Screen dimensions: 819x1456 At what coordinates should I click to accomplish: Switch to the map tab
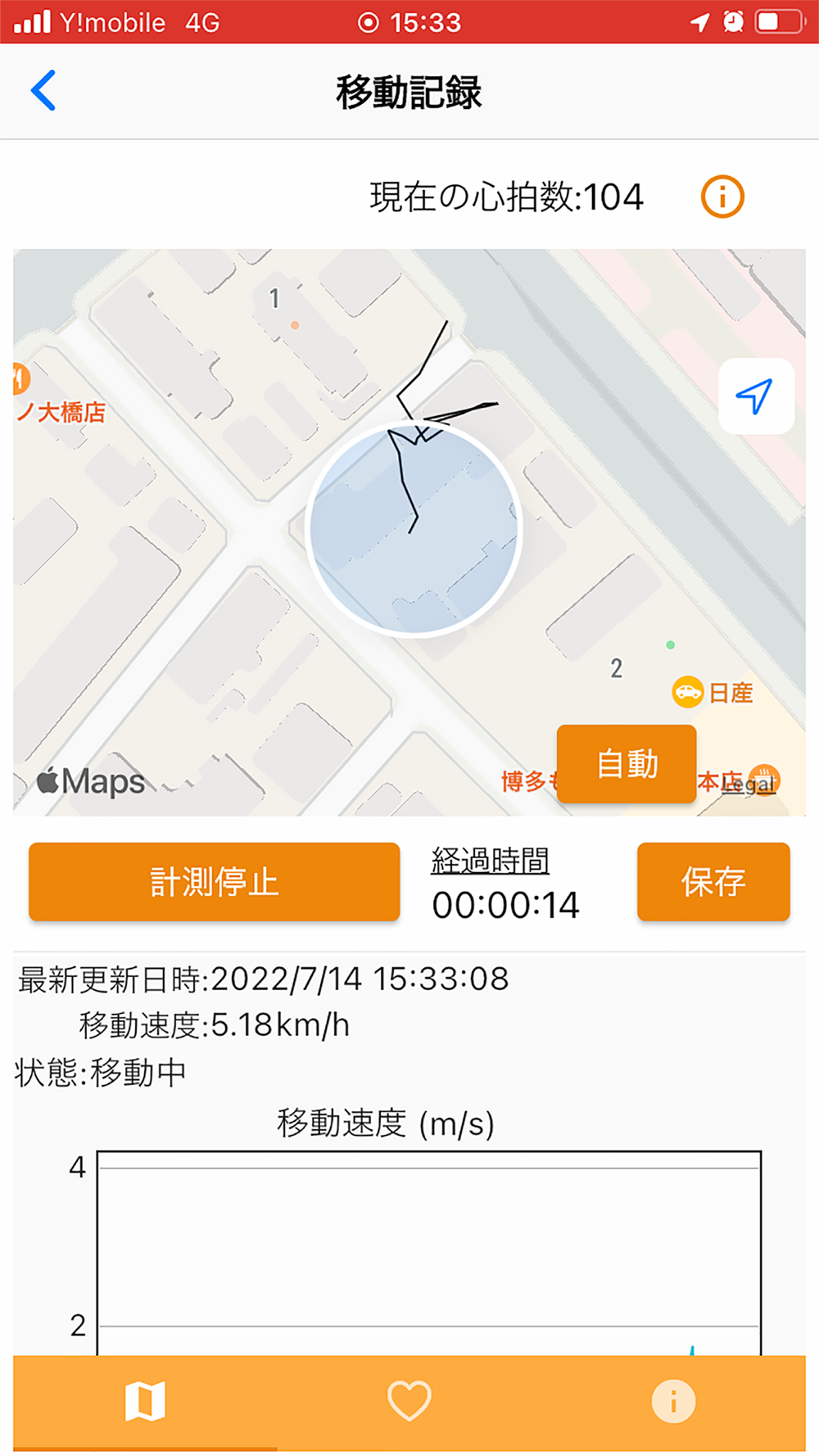pyautogui.click(x=145, y=1401)
